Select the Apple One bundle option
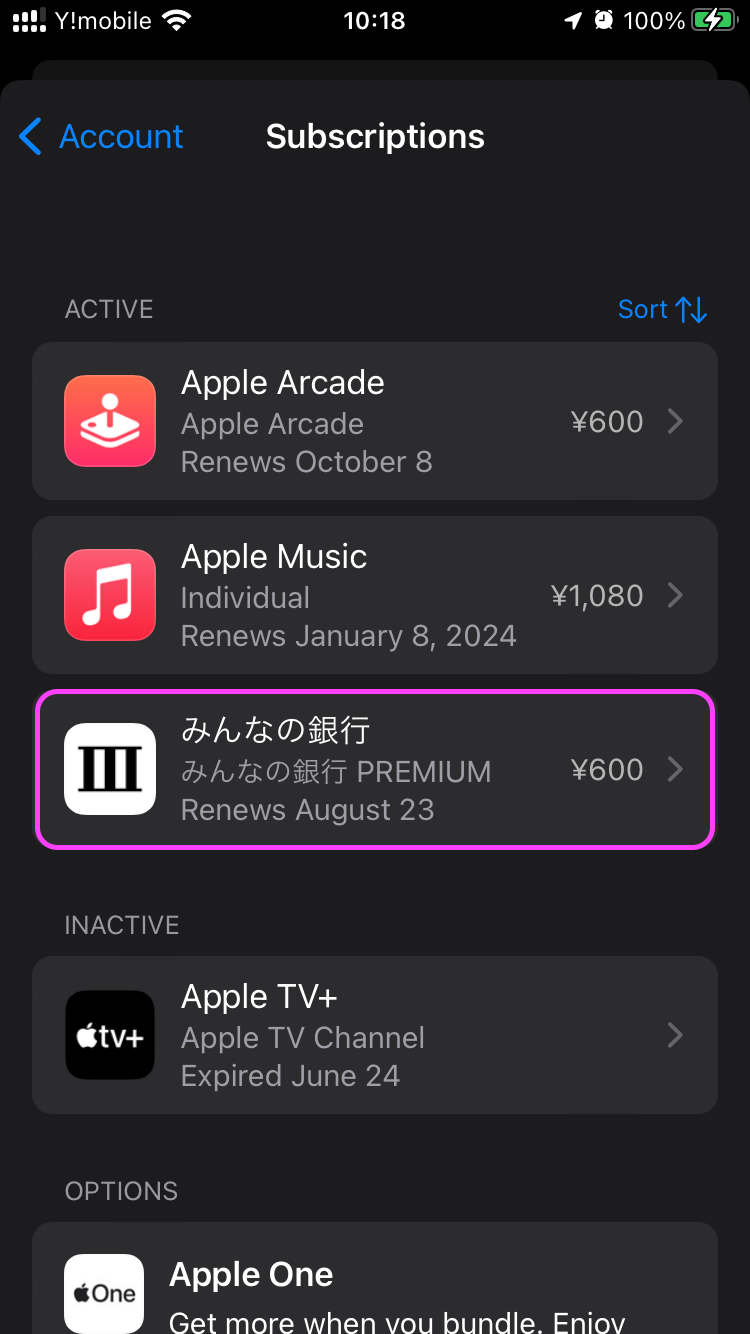The width and height of the screenshot is (750, 1334). coord(375,1278)
